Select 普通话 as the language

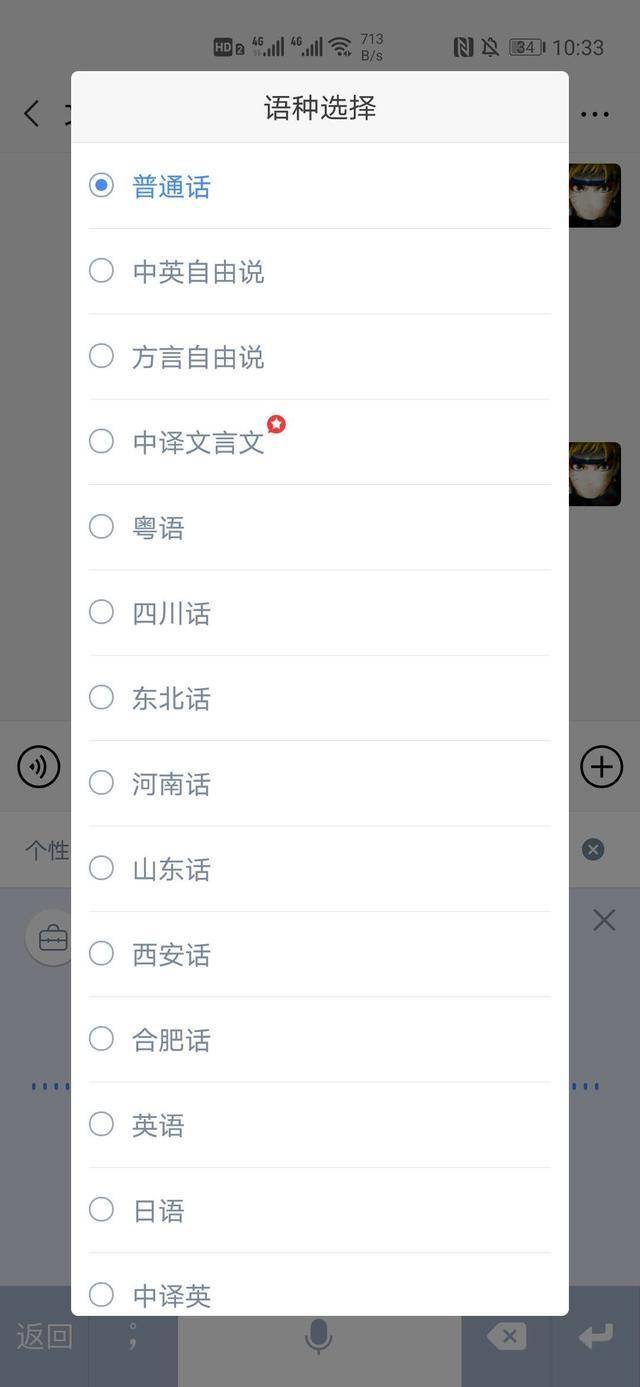click(x=171, y=187)
